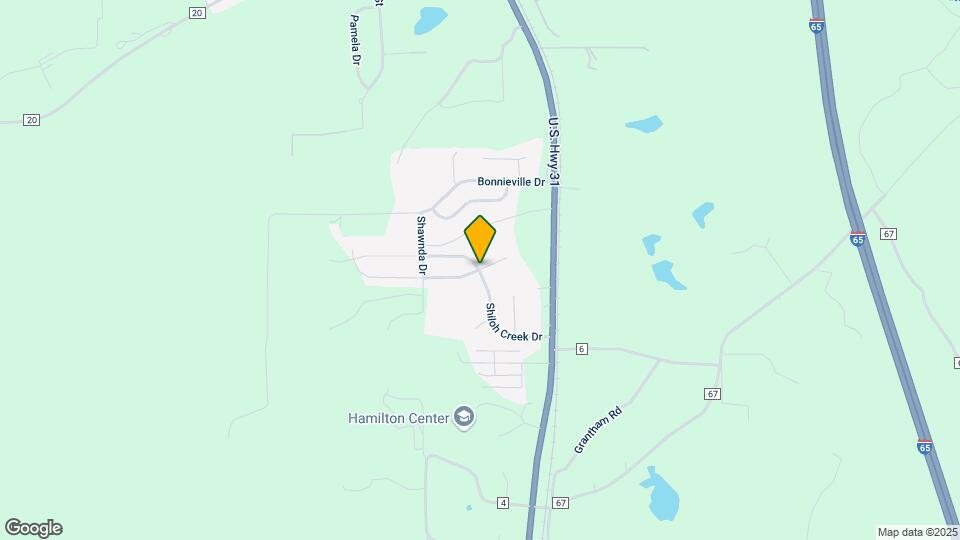Tap the orange location marker

480,239
